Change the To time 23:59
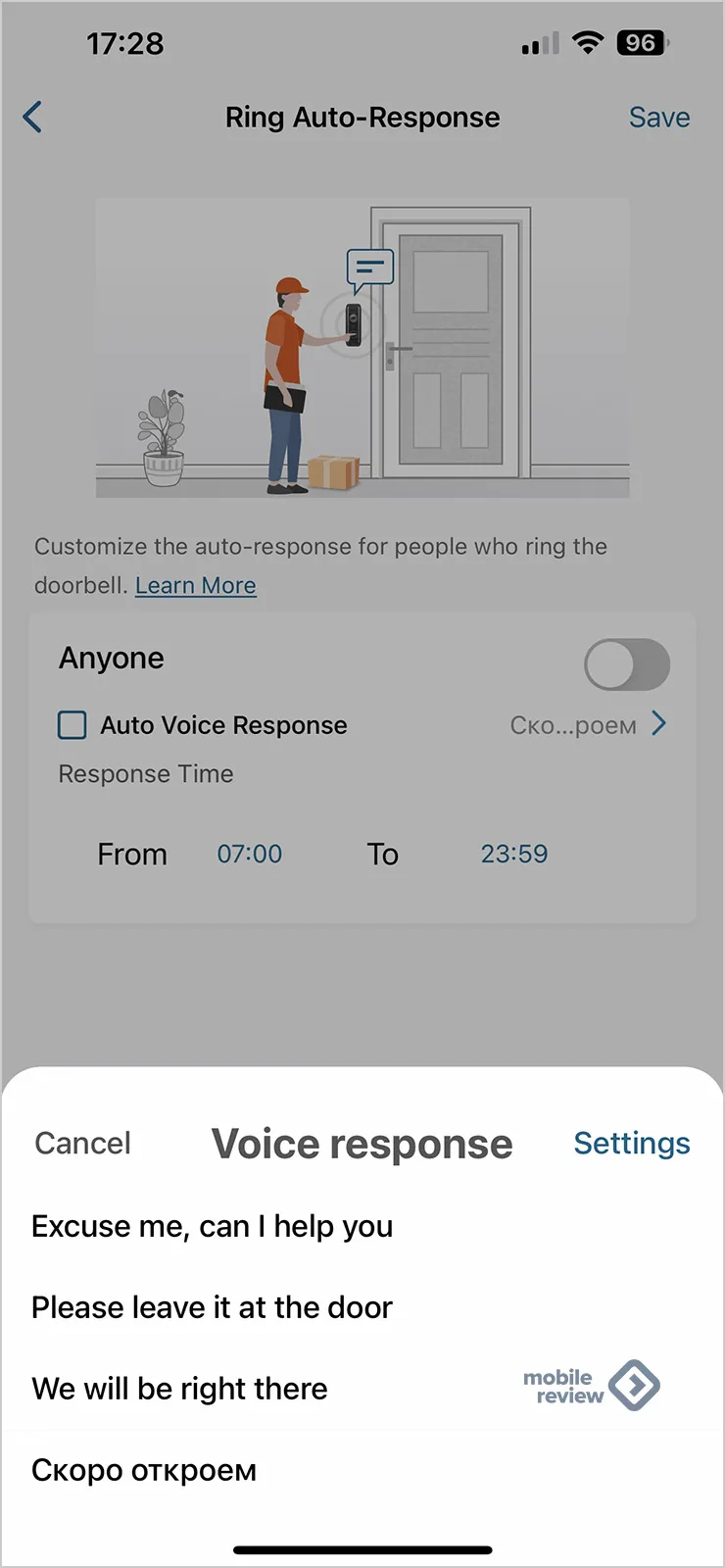The image size is (725, 1568). (513, 855)
